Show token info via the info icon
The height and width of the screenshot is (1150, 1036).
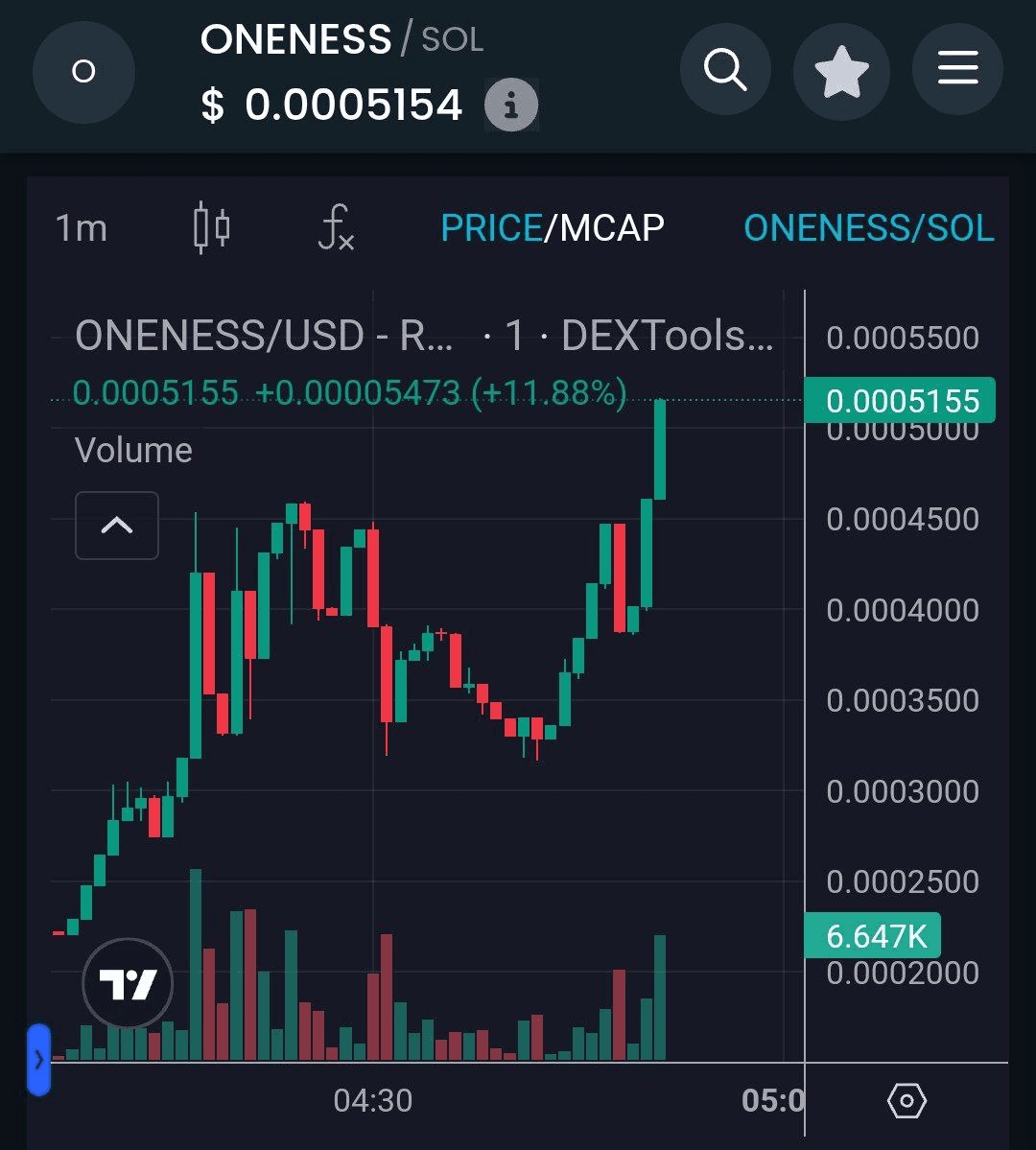(x=510, y=105)
